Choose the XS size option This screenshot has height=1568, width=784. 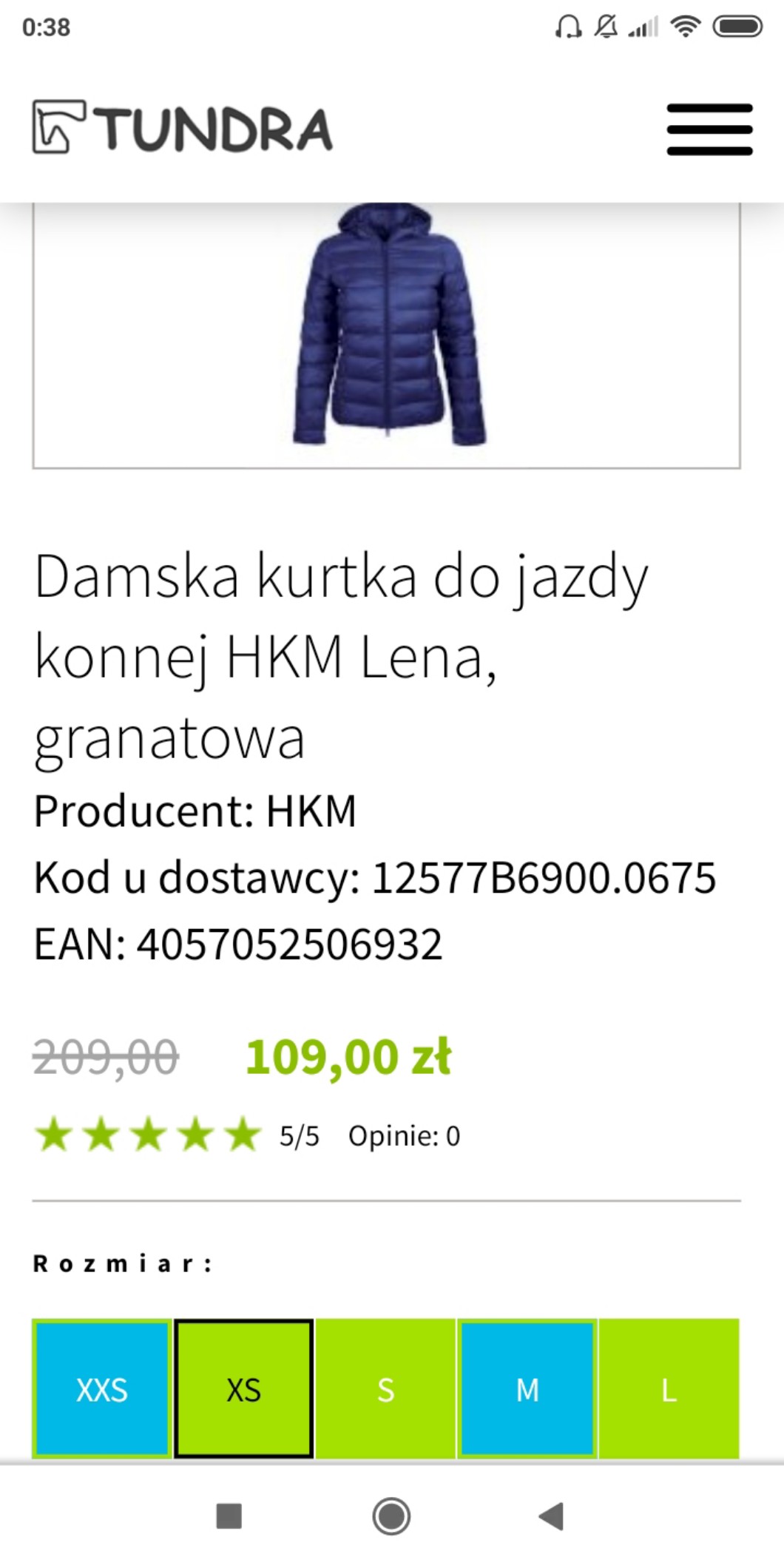click(x=244, y=1389)
